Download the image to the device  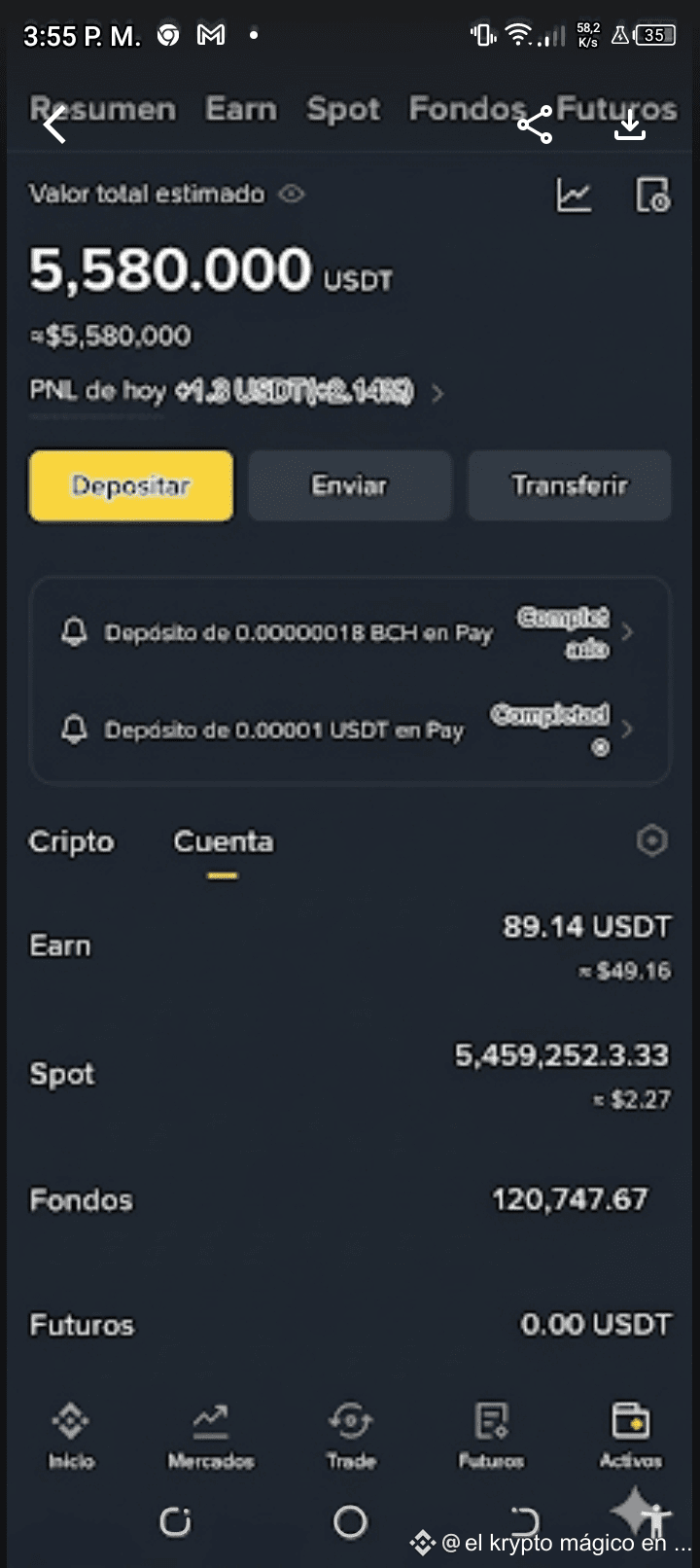(x=630, y=125)
